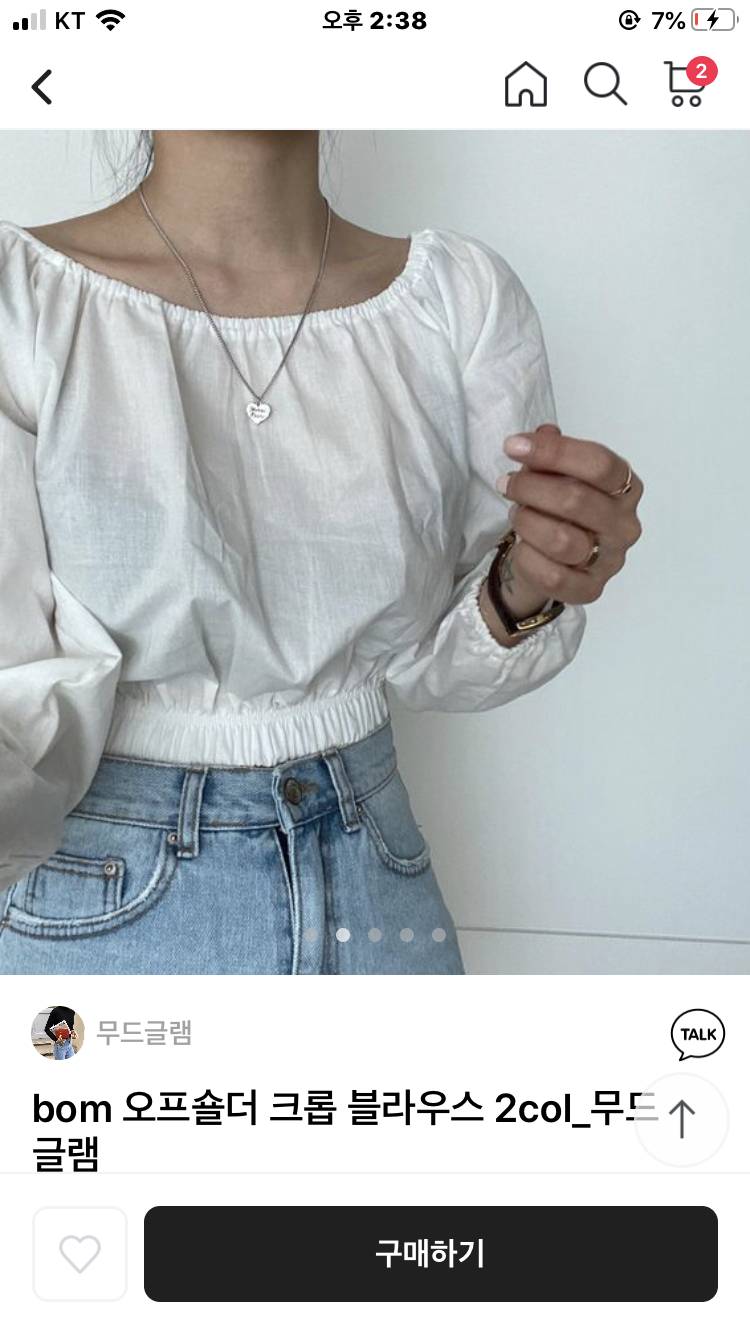Open the home screen via house icon
Viewport: 750px width, 1334px height.
[525, 86]
